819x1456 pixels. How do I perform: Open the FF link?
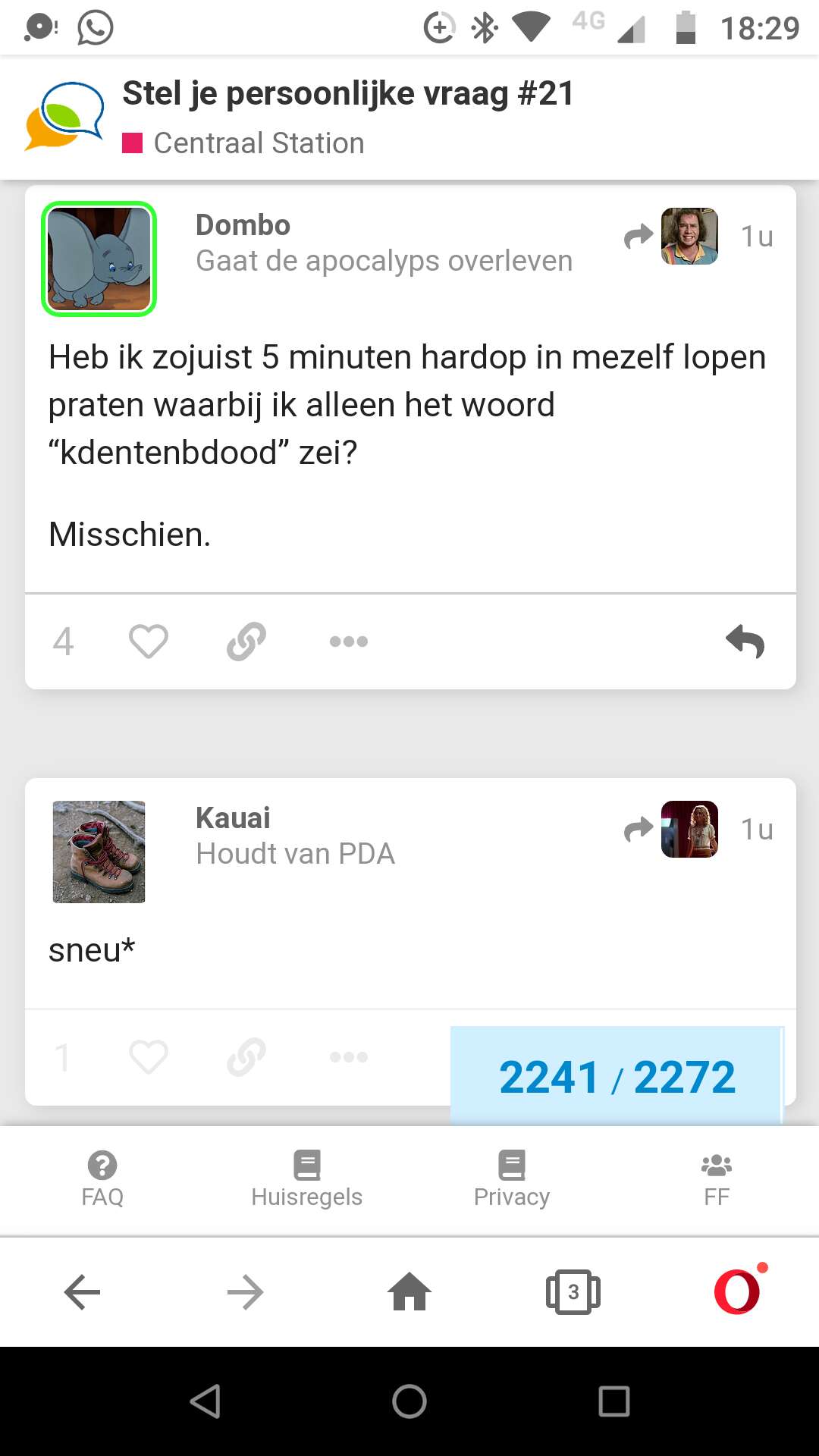pos(717,1179)
